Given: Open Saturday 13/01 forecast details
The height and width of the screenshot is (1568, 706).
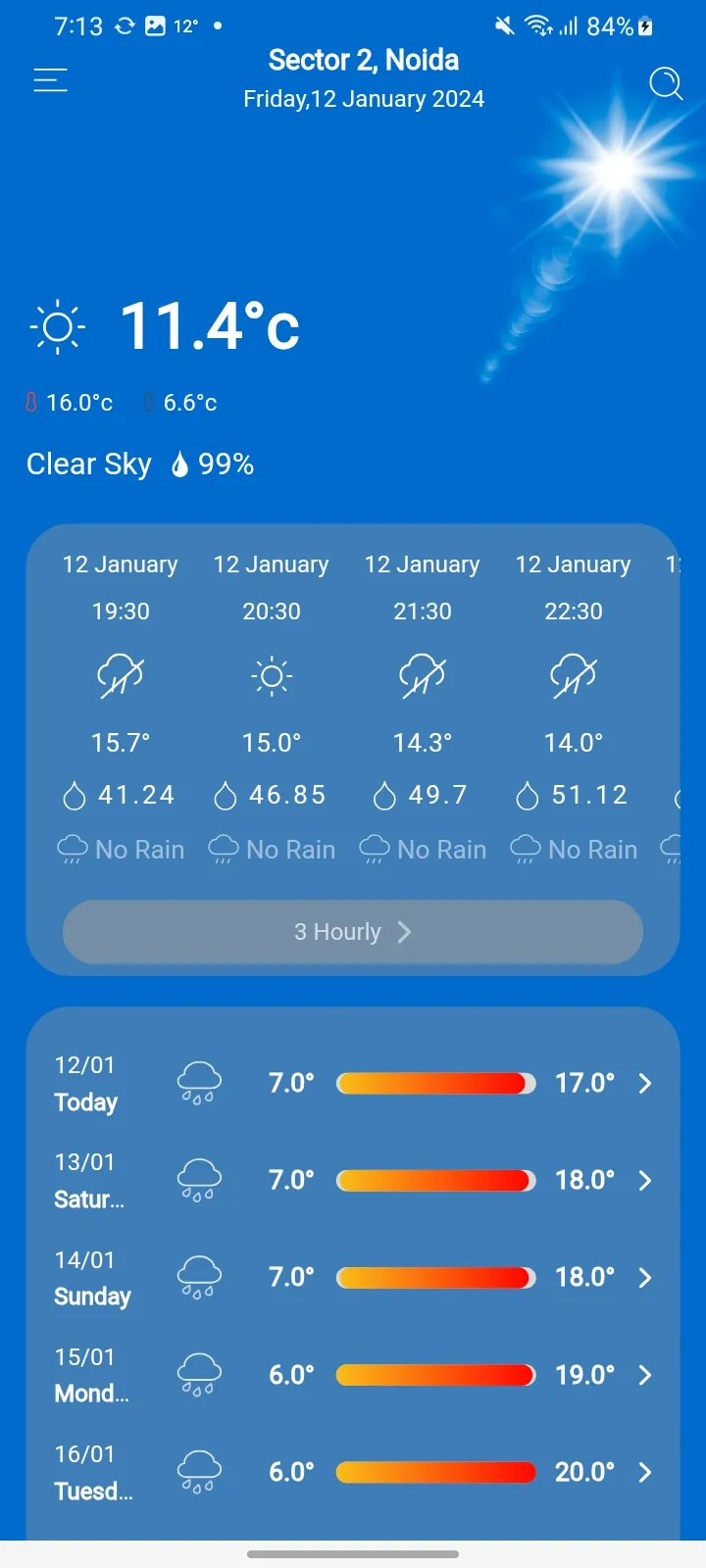Looking at the screenshot, I should (x=644, y=1180).
